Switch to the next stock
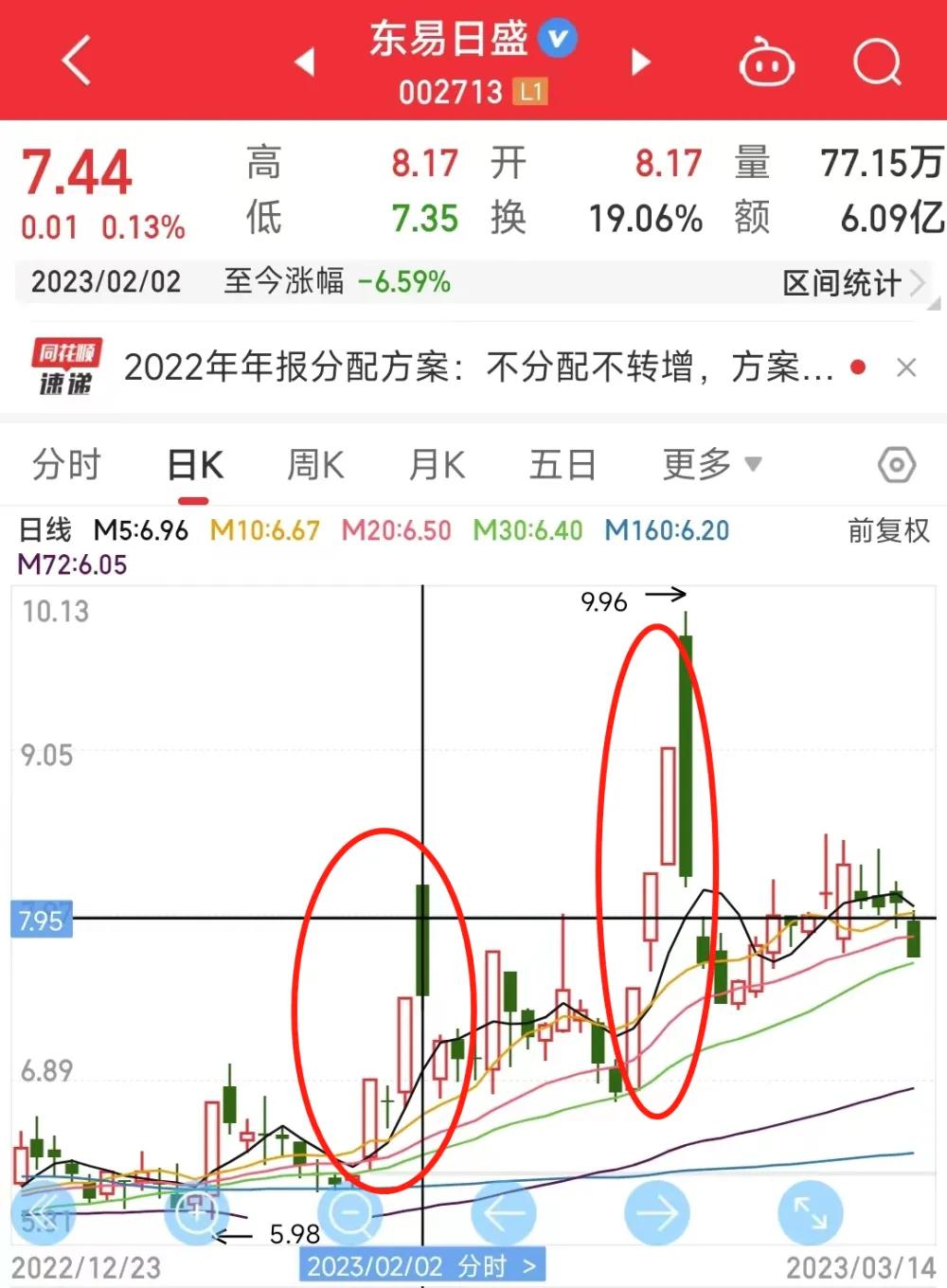Viewport: 947px width, 1288px height. (641, 63)
